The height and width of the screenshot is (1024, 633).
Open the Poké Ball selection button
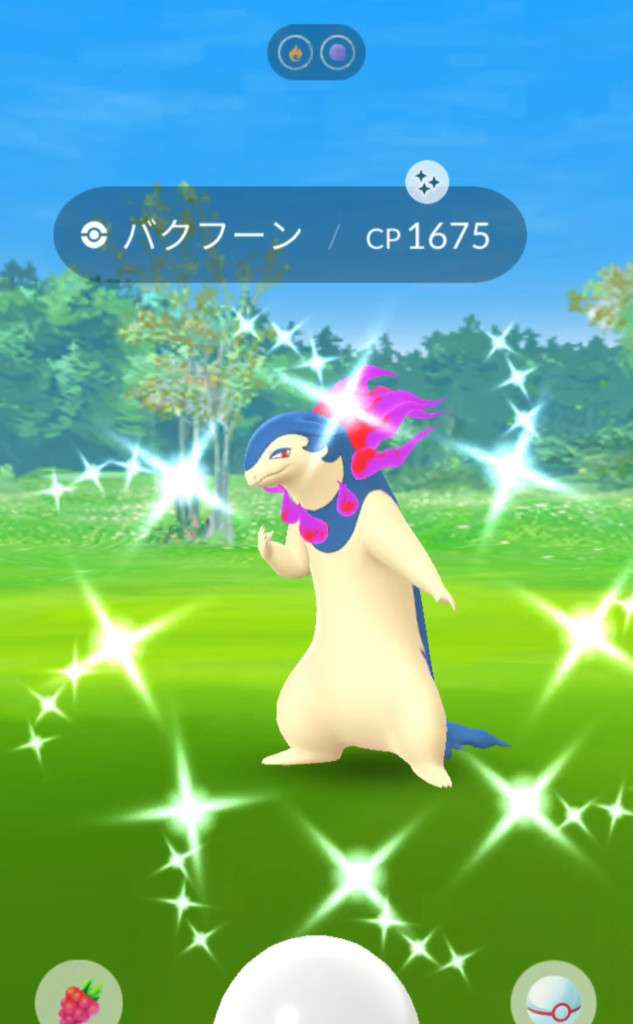click(x=553, y=996)
